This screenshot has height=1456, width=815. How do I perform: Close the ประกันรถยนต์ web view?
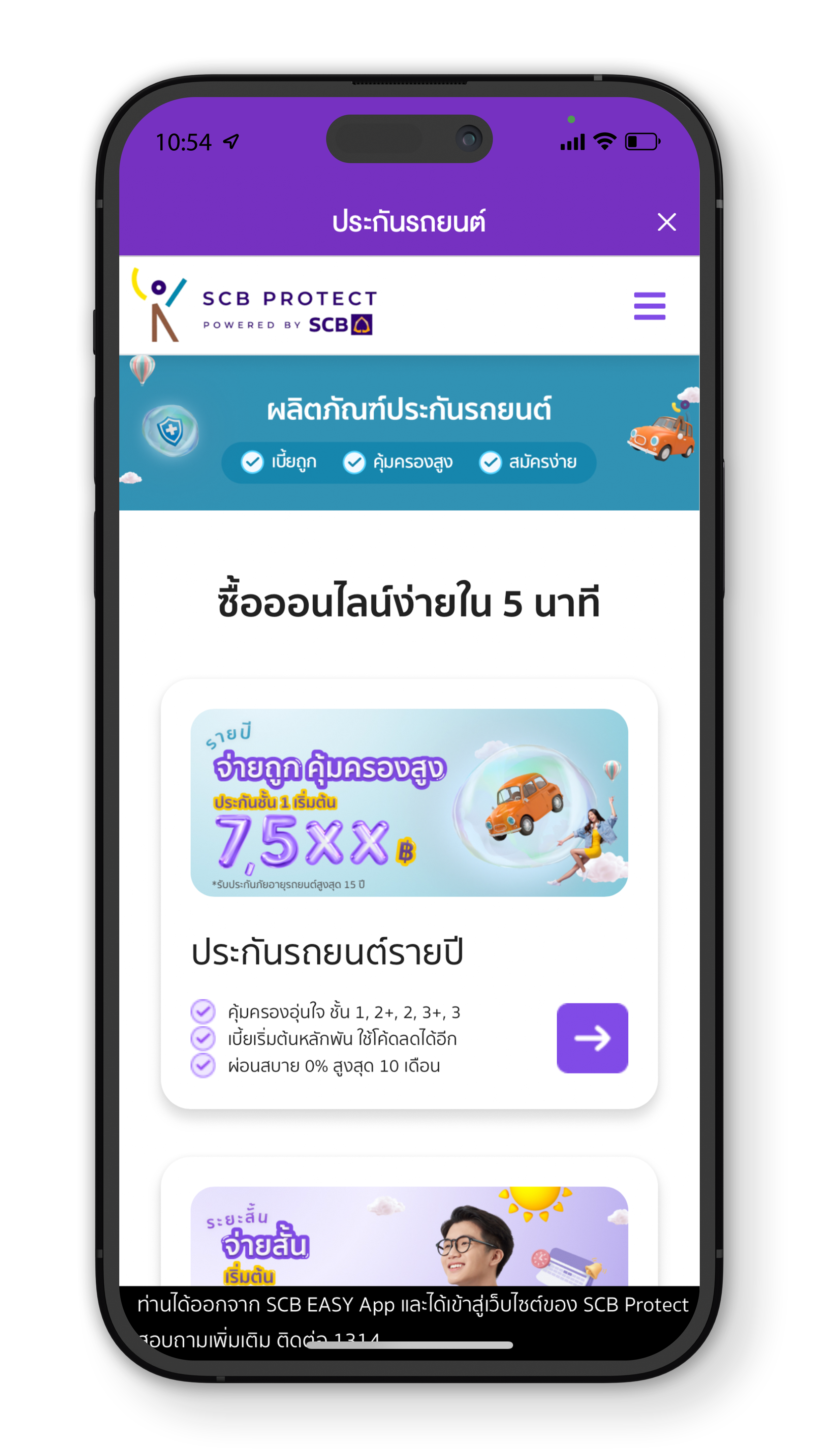666,222
